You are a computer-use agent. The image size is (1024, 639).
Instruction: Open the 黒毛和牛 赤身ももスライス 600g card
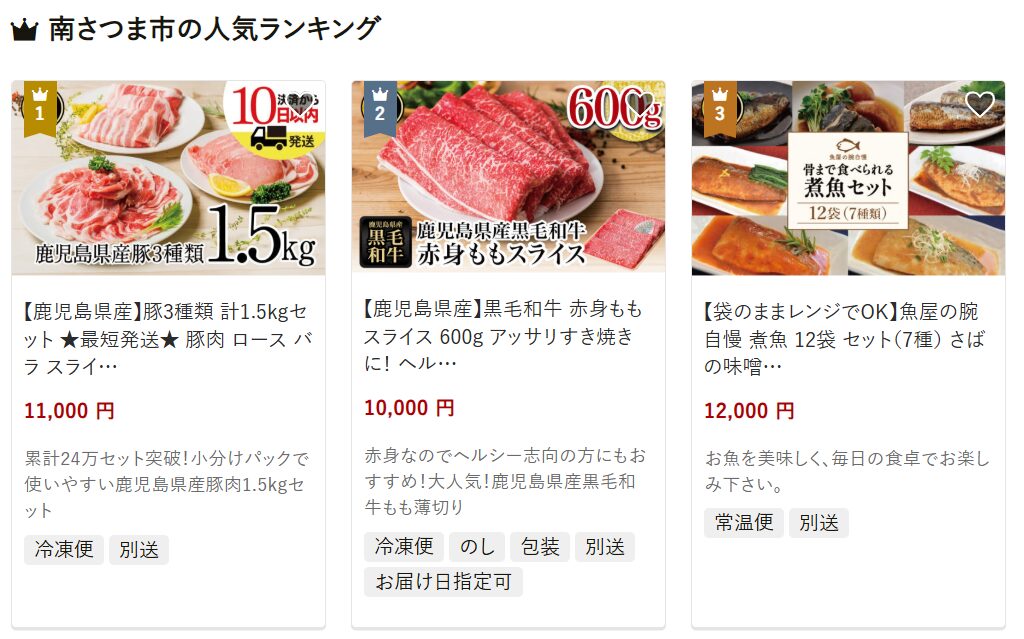[508, 335]
